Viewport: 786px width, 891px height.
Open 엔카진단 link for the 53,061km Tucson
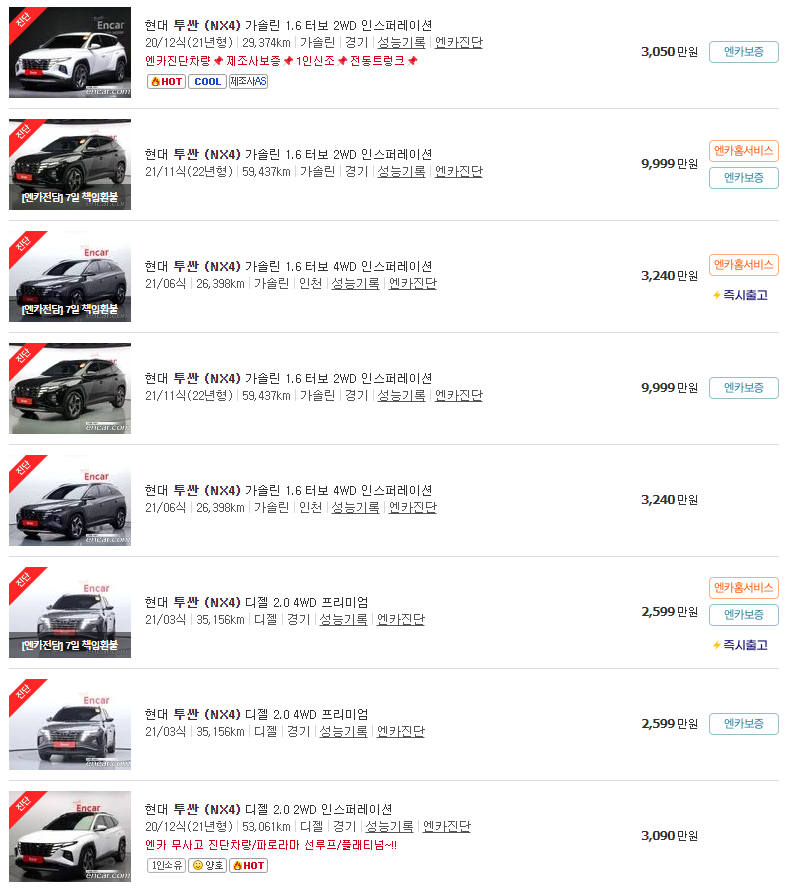[x=447, y=826]
